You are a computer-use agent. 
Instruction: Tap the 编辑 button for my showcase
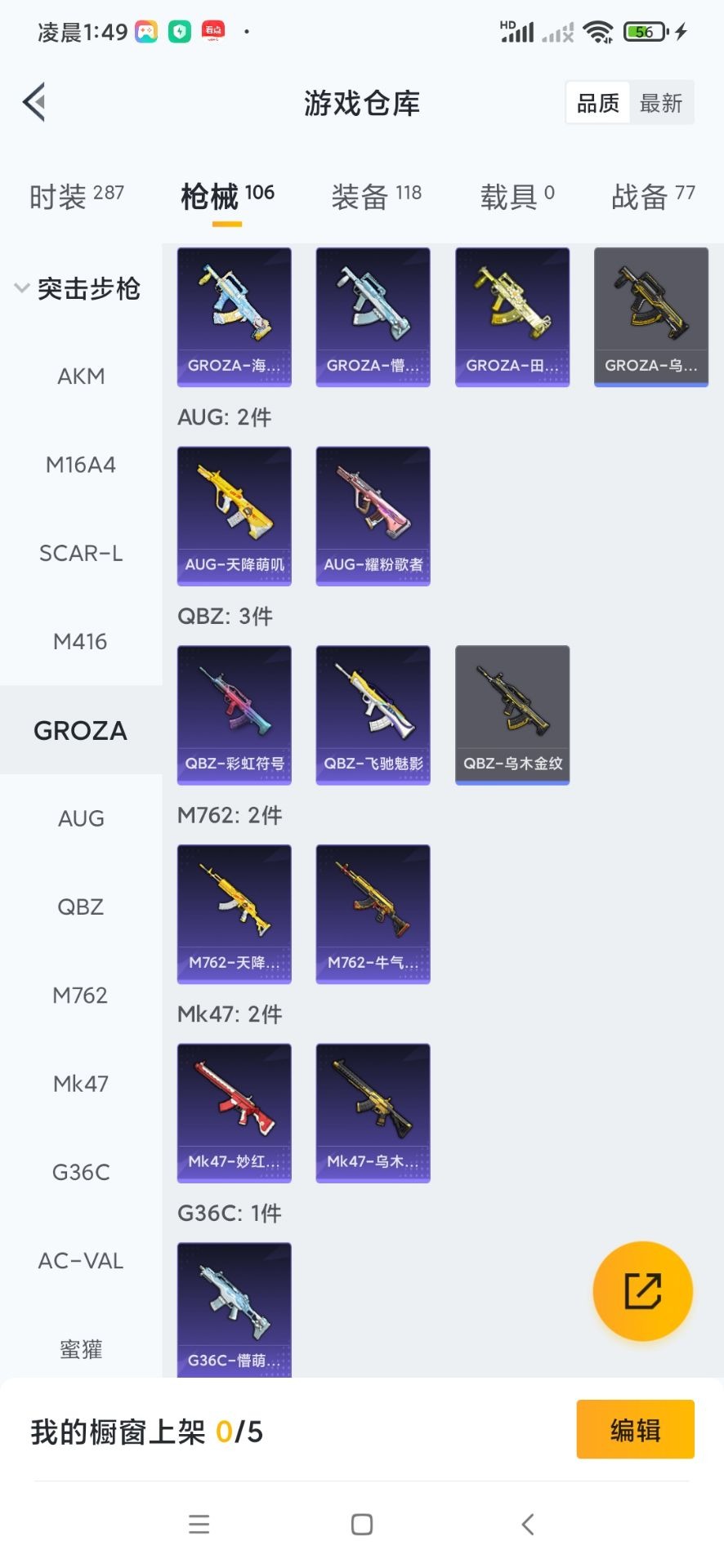pyautogui.click(x=635, y=1429)
